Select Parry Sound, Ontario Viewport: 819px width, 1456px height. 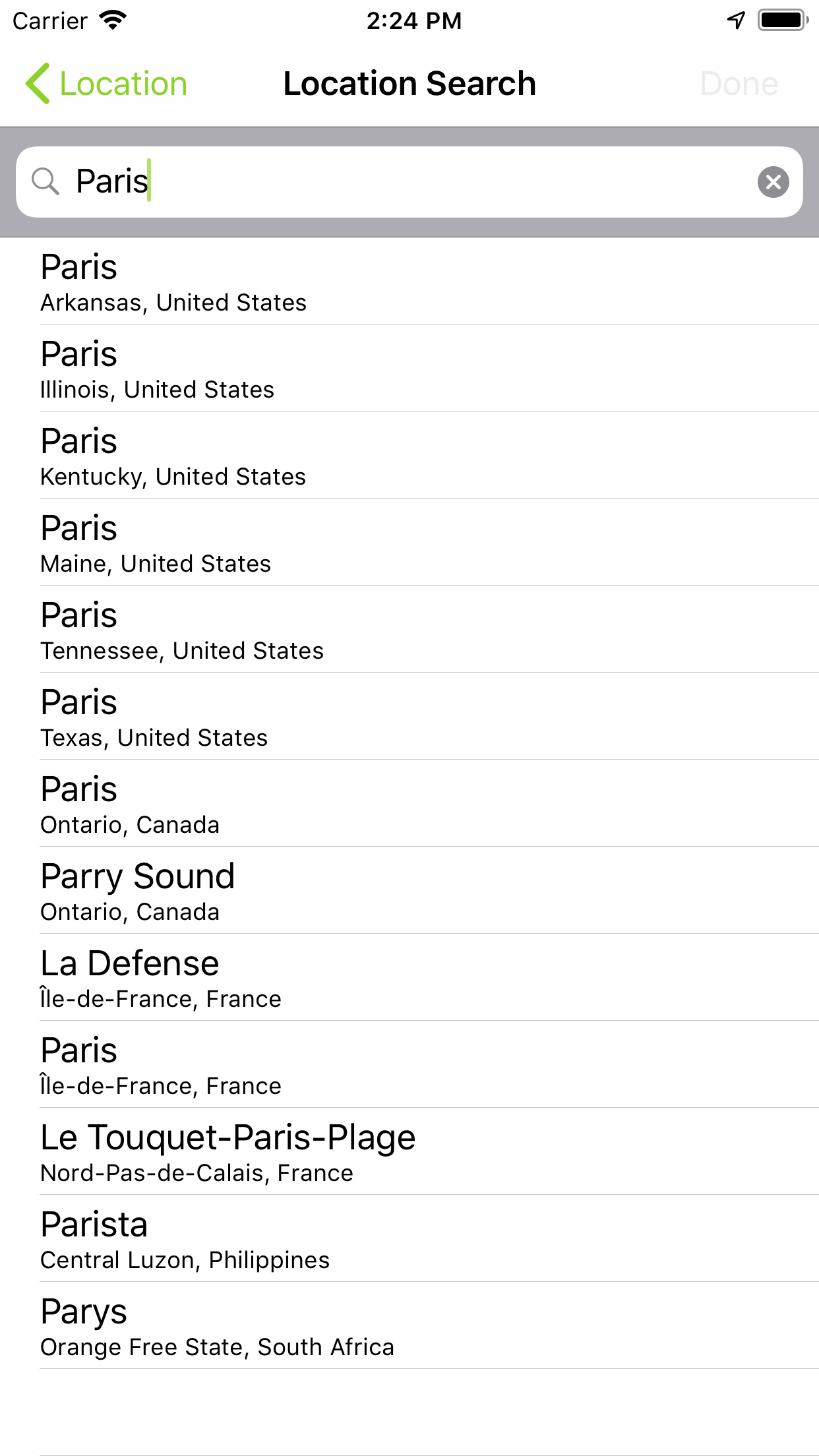[409, 891]
